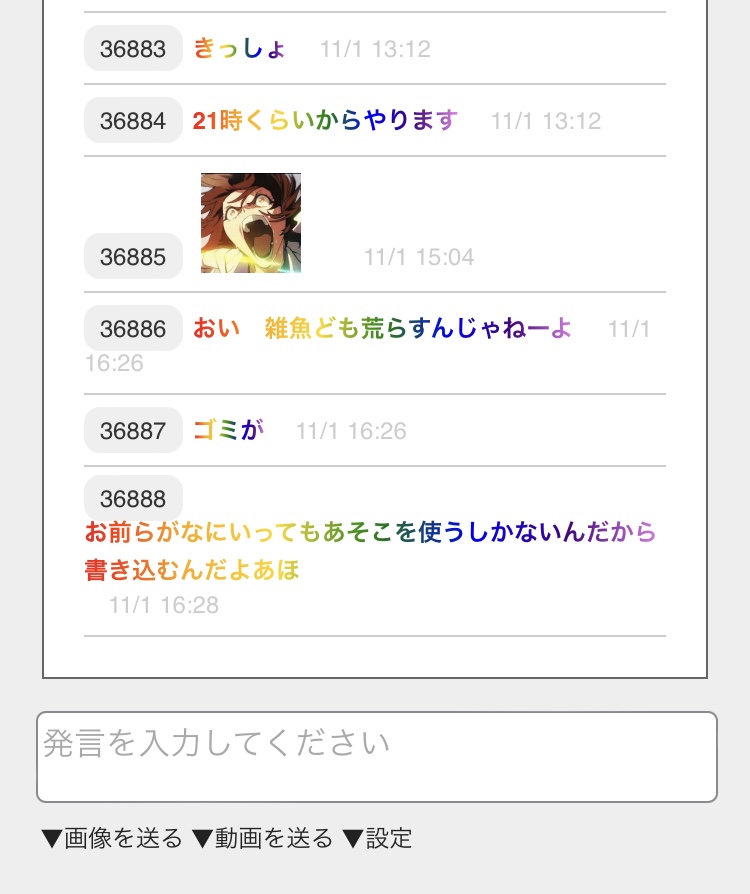Open the image in post 36885

[x=251, y=223]
